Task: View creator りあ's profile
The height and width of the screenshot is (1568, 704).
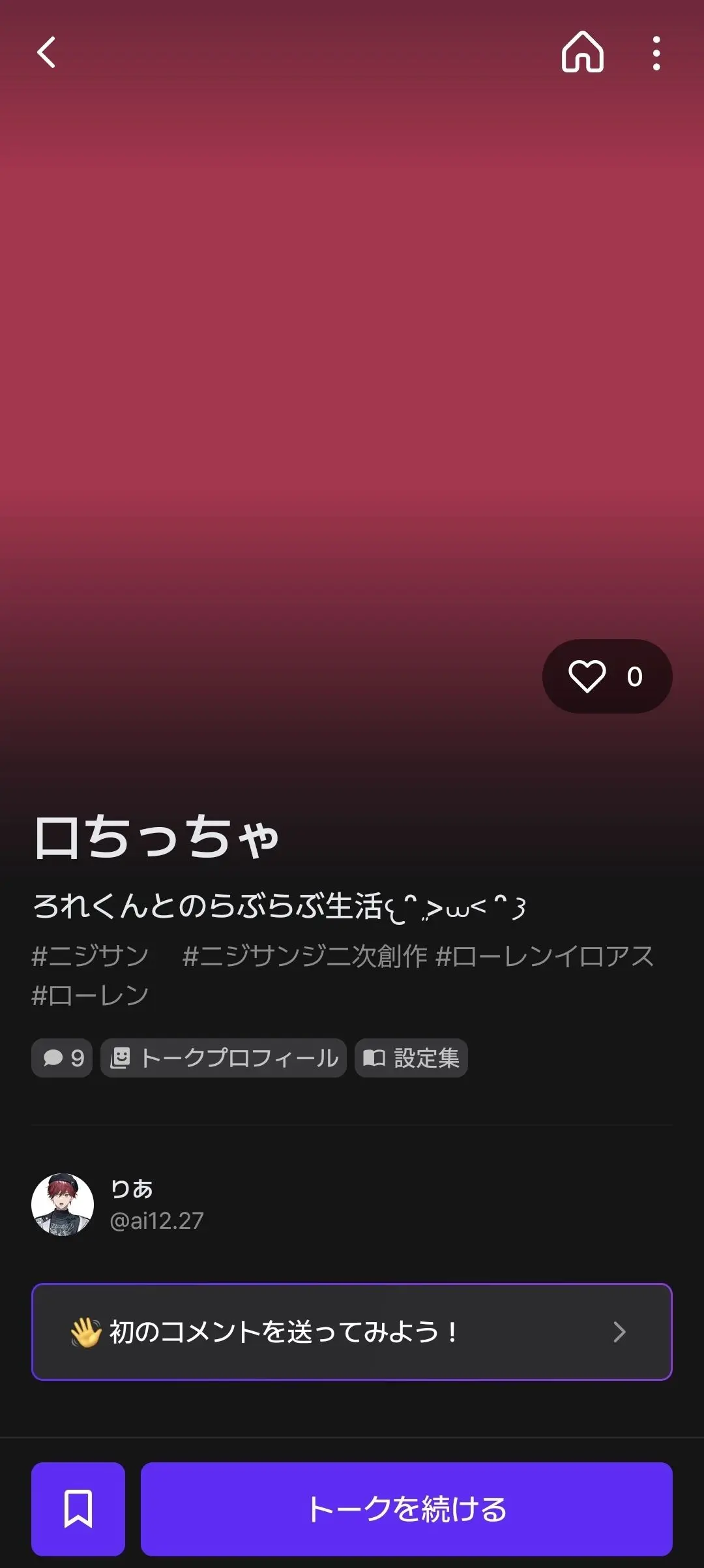Action: [x=118, y=1205]
